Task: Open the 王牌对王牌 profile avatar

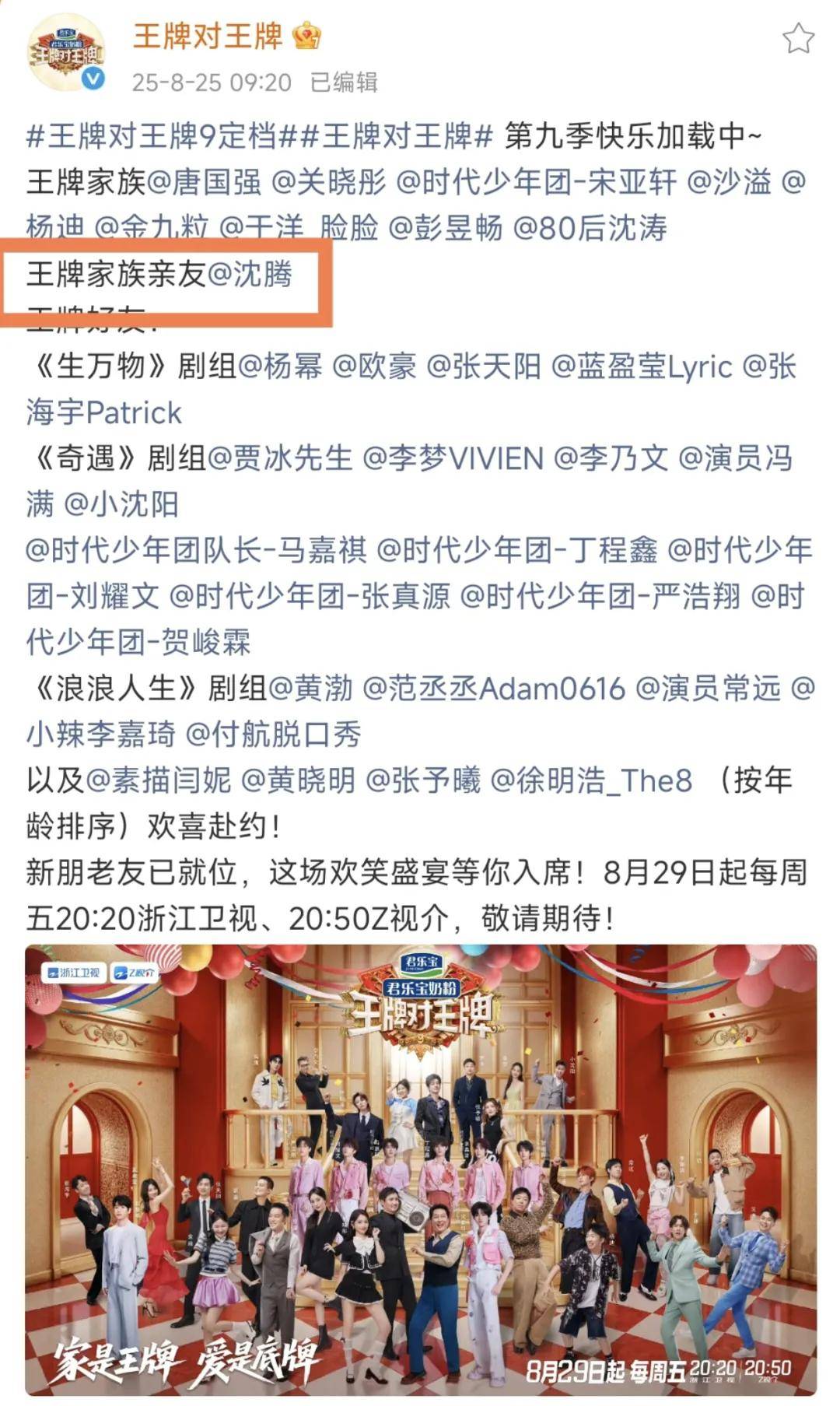Action: [68, 53]
